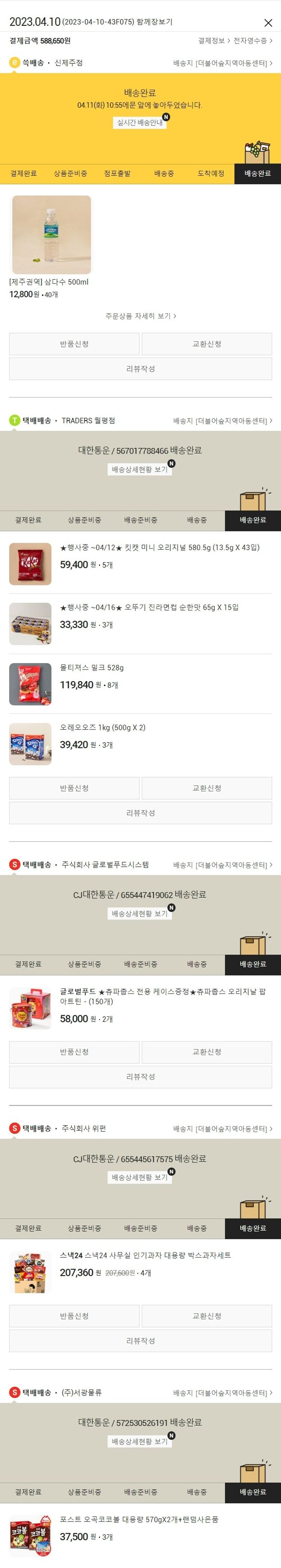Open 전자영수증 electronic receipt
Screen dimensions: 281x1568
click(253, 41)
